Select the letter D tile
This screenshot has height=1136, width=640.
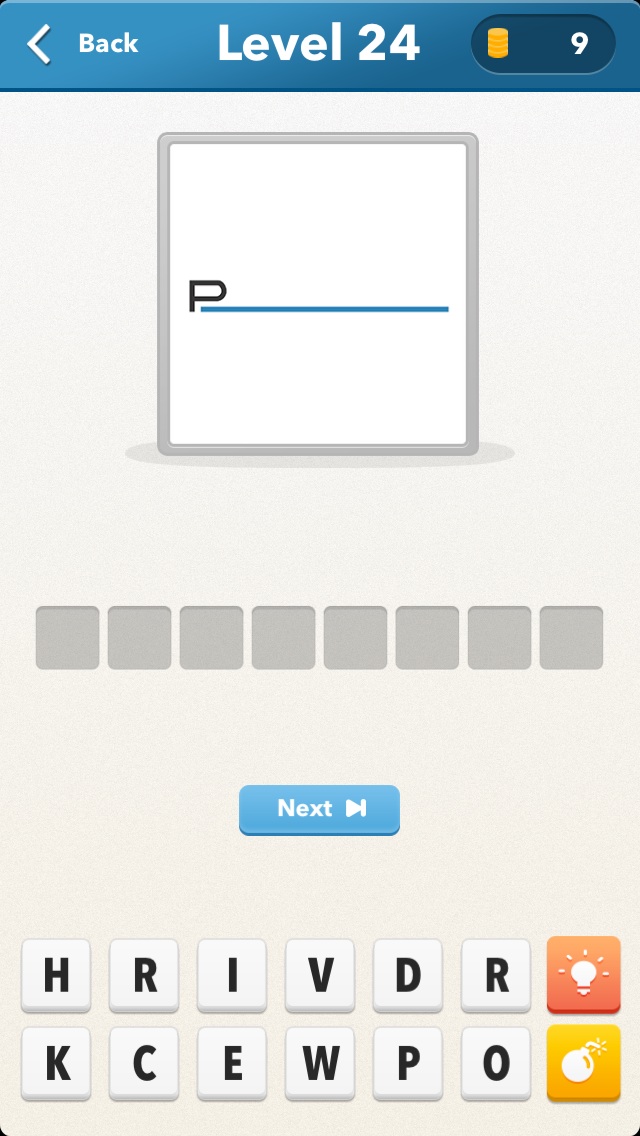tap(408, 975)
